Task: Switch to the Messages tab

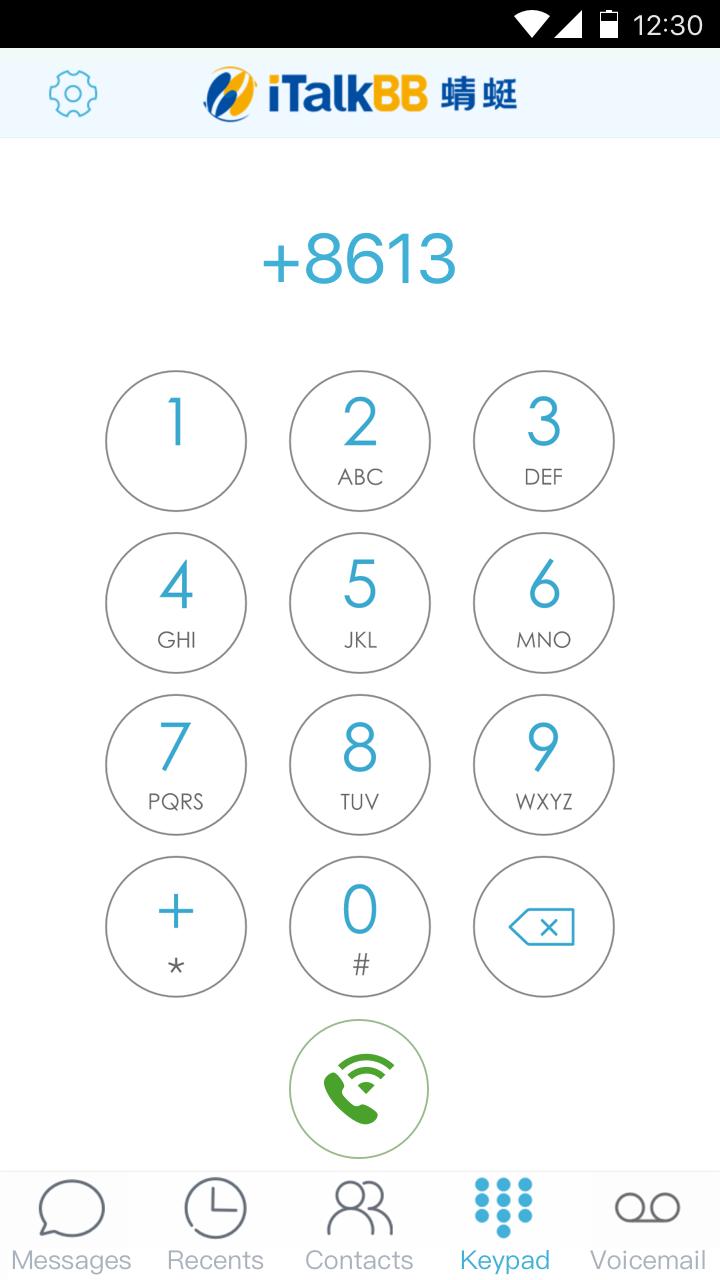Action: pos(71,1225)
